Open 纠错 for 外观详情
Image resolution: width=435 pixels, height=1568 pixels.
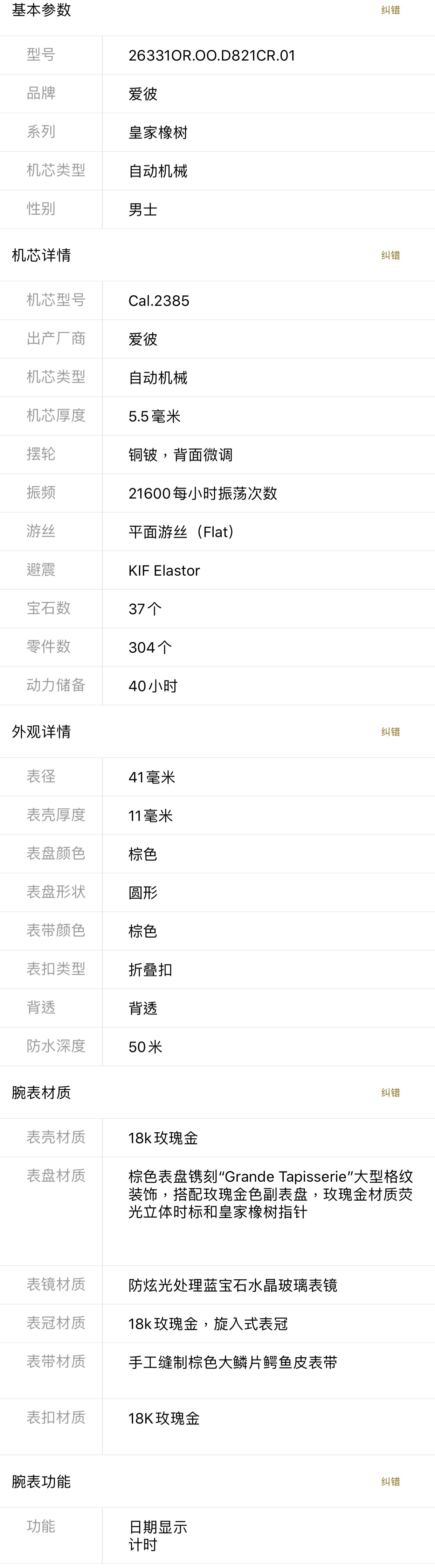click(x=391, y=732)
